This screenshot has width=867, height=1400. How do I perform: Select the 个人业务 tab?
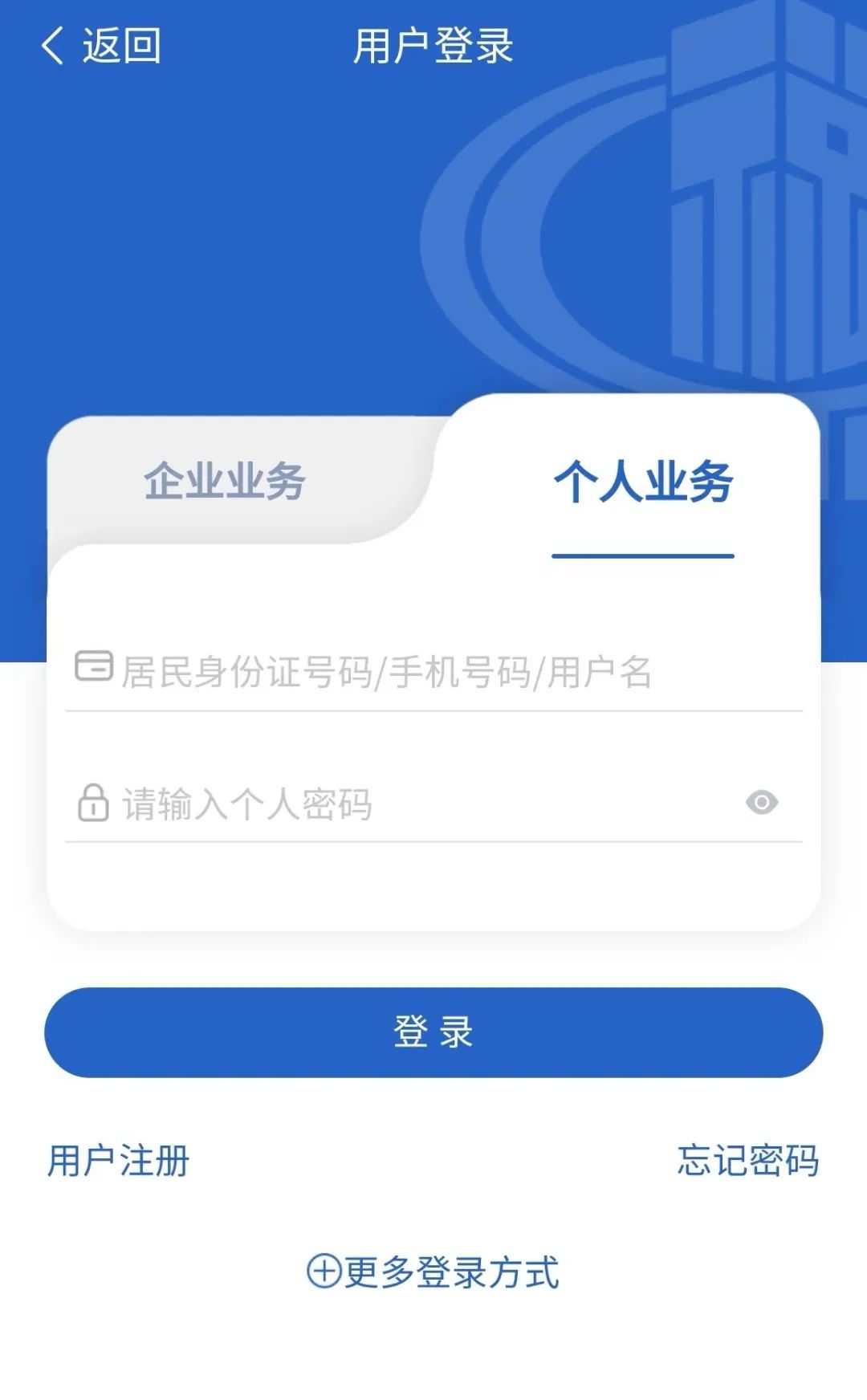click(x=643, y=481)
